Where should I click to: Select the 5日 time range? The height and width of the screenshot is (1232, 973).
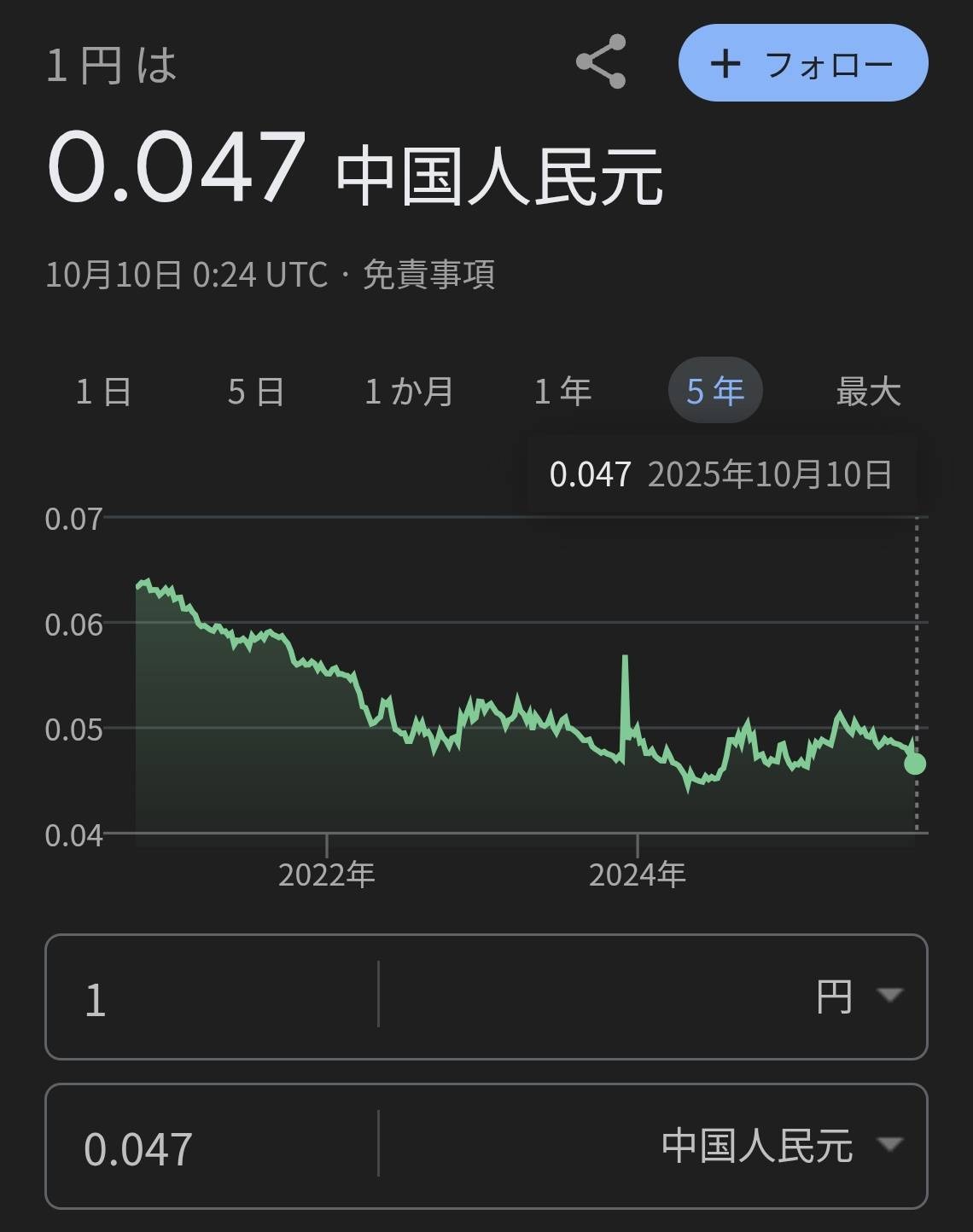point(255,392)
